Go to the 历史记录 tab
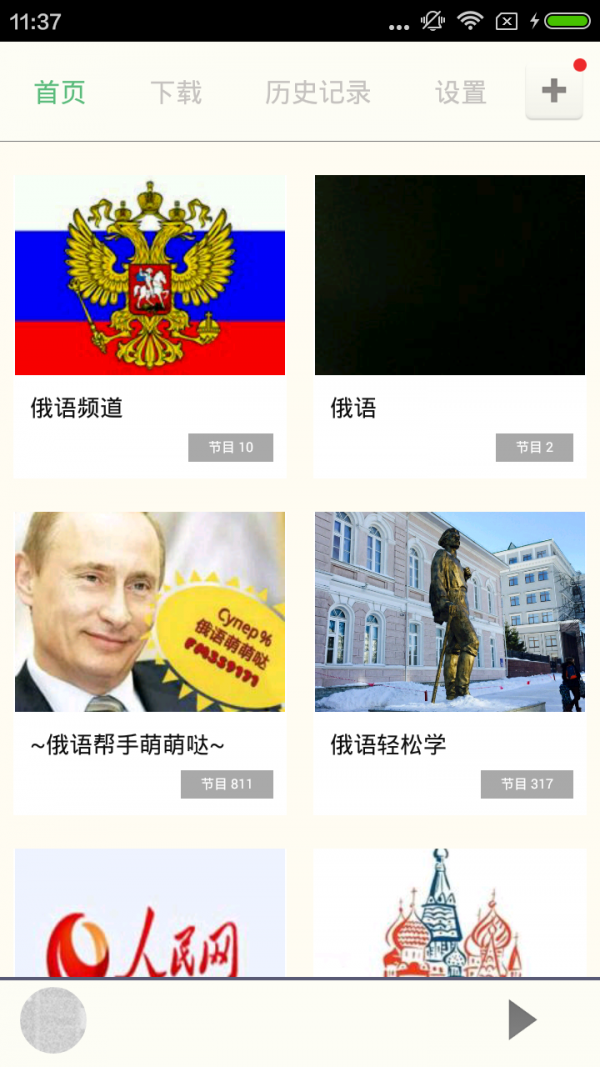 318,93
